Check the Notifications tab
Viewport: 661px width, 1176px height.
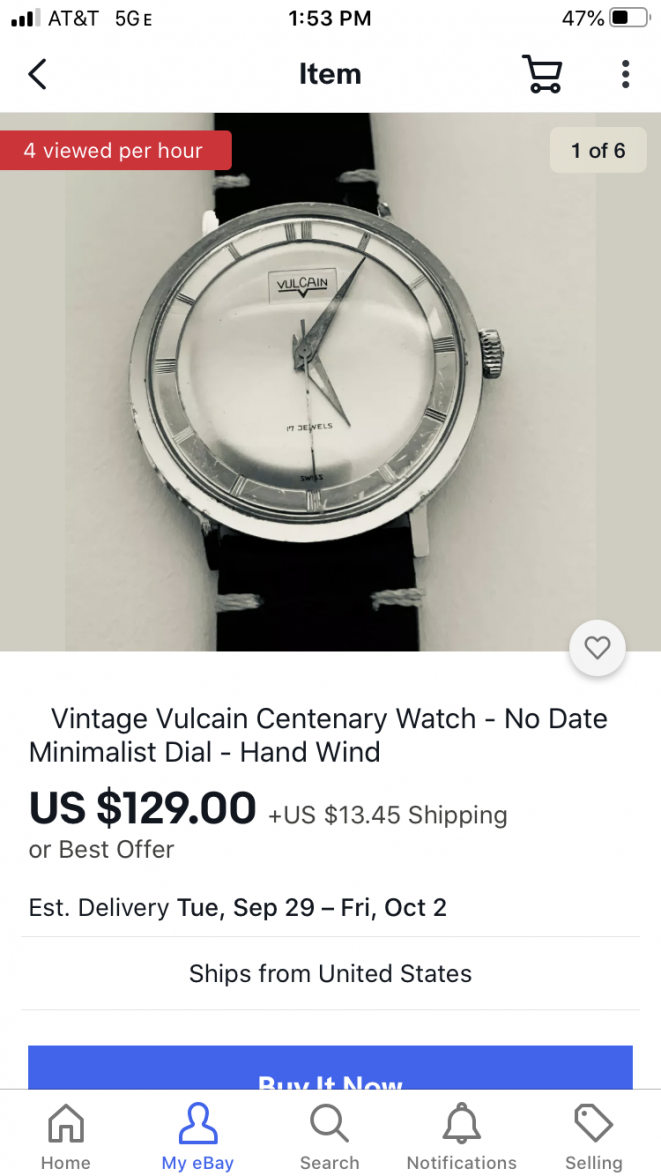[461, 1137]
